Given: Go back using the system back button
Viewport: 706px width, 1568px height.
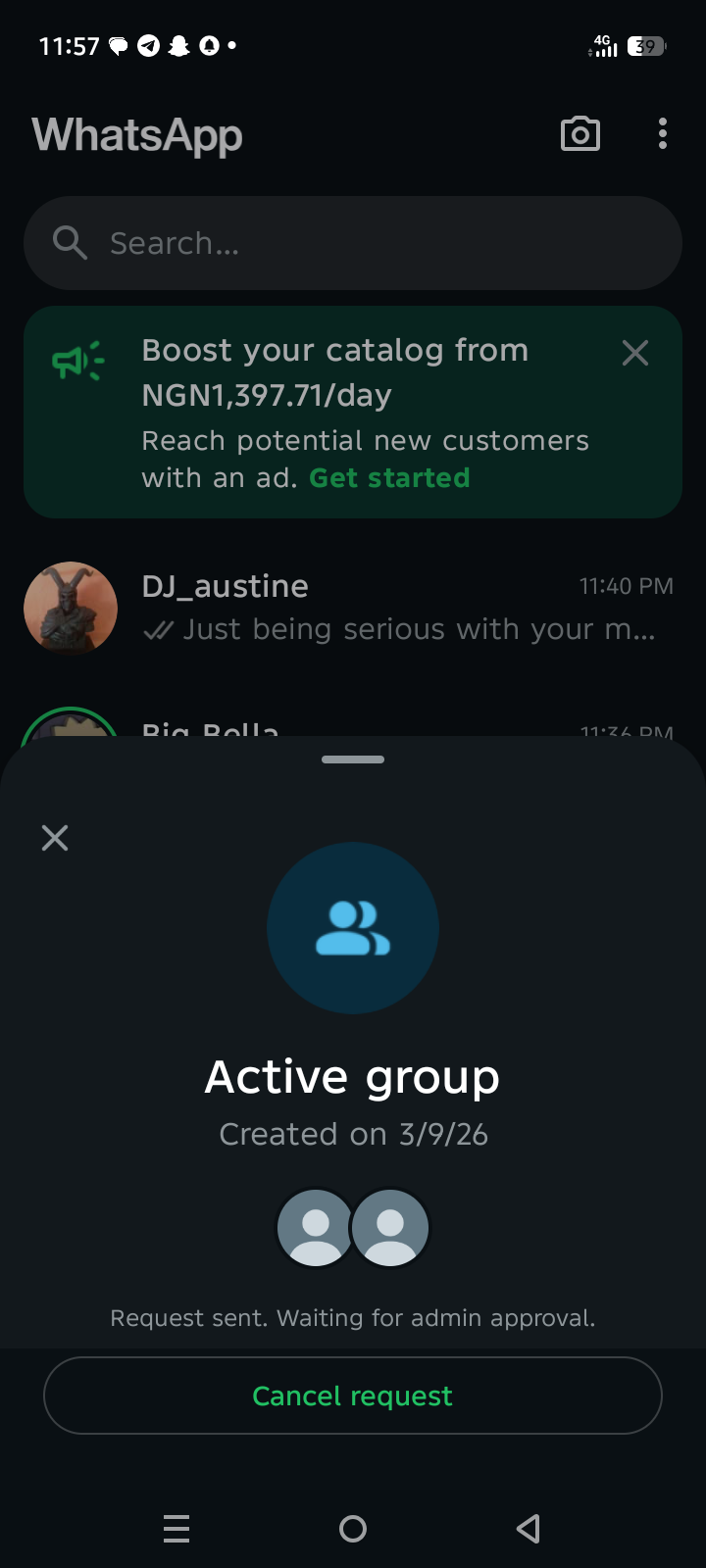Looking at the screenshot, I should pos(529,1528).
